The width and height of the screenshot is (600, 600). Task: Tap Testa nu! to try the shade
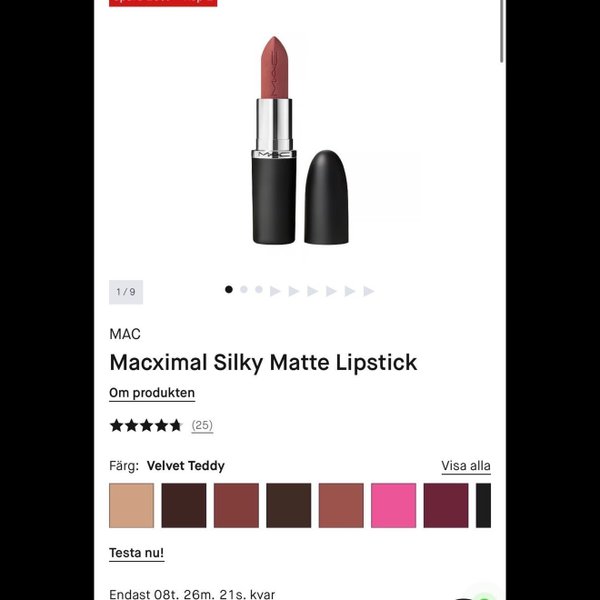(136, 553)
